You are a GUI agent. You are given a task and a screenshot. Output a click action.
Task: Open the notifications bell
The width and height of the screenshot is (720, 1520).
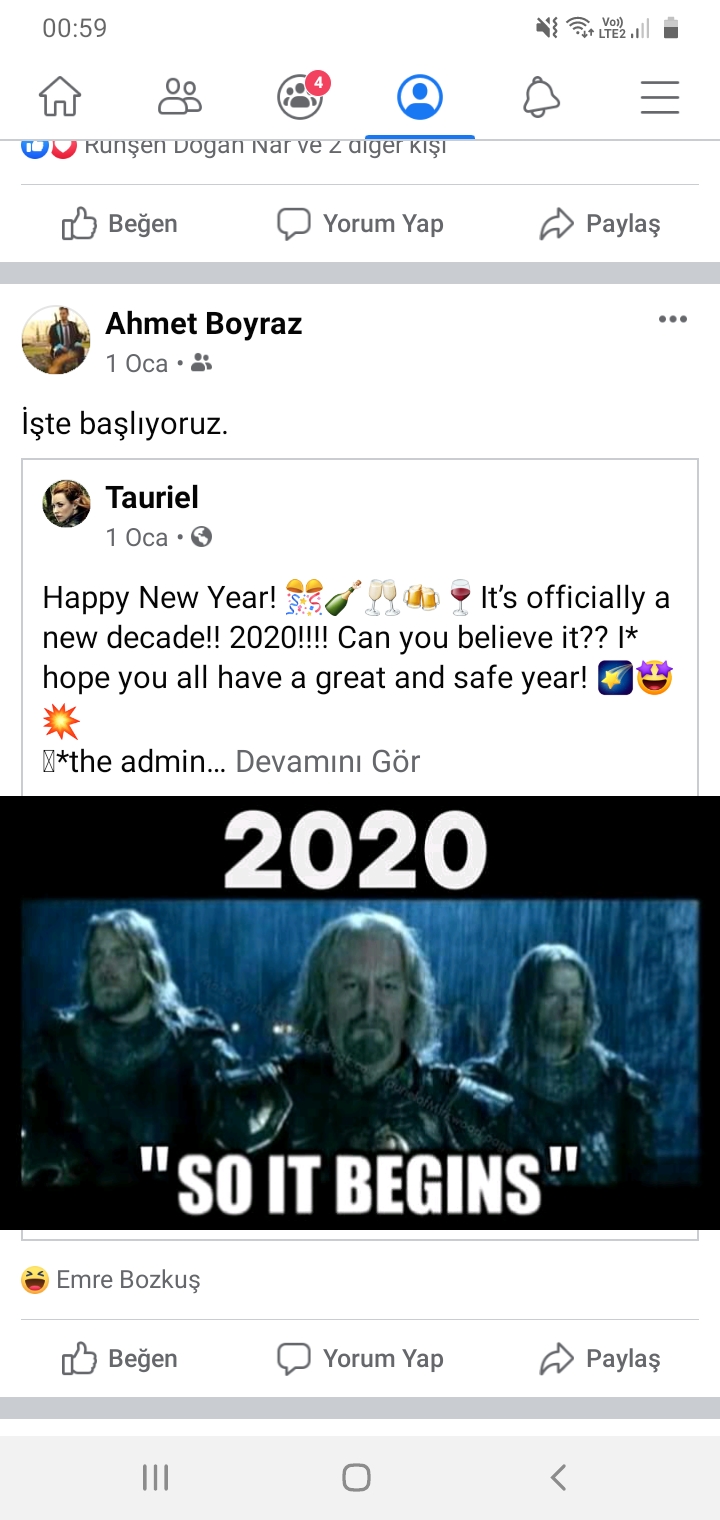coord(541,98)
